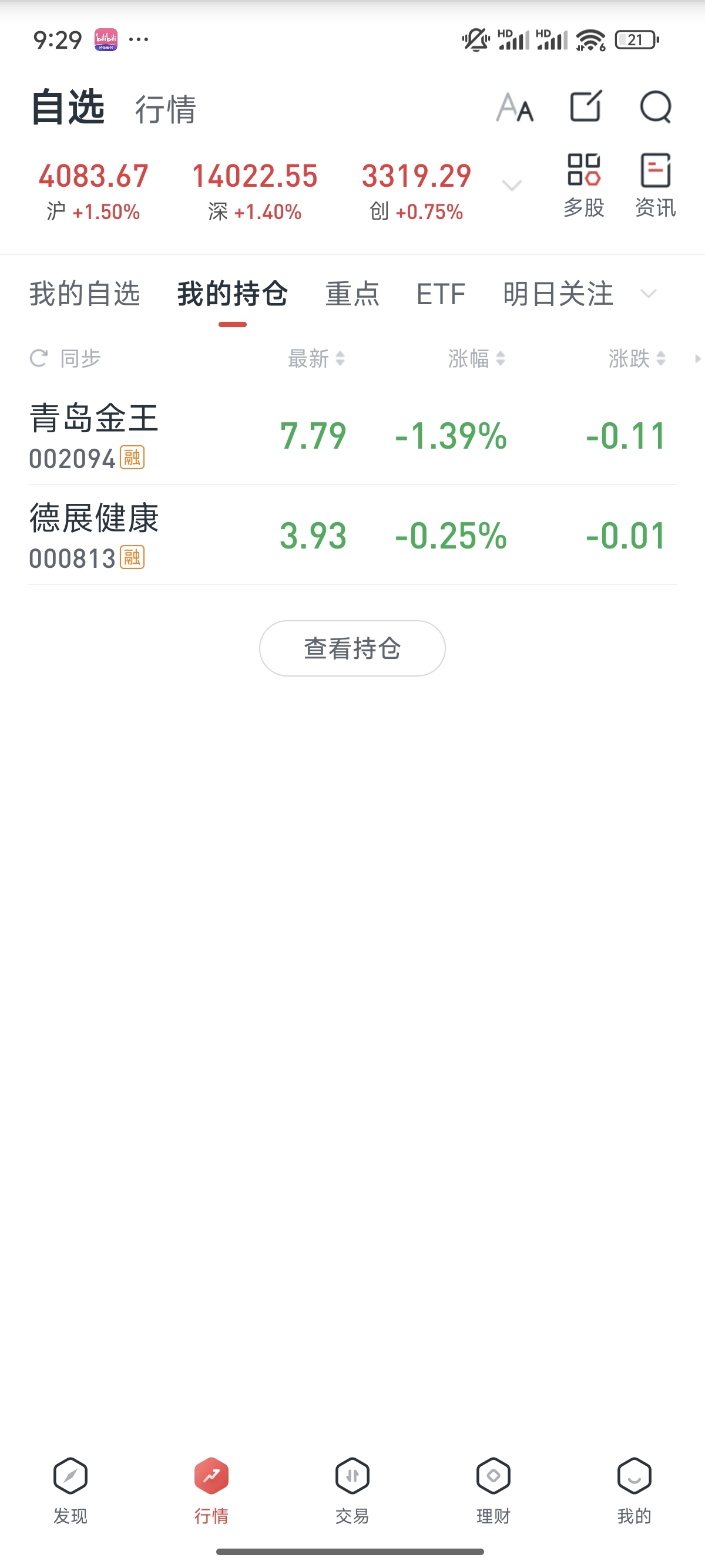Switch to 明日关注 tab
705x1568 pixels.
558,294
